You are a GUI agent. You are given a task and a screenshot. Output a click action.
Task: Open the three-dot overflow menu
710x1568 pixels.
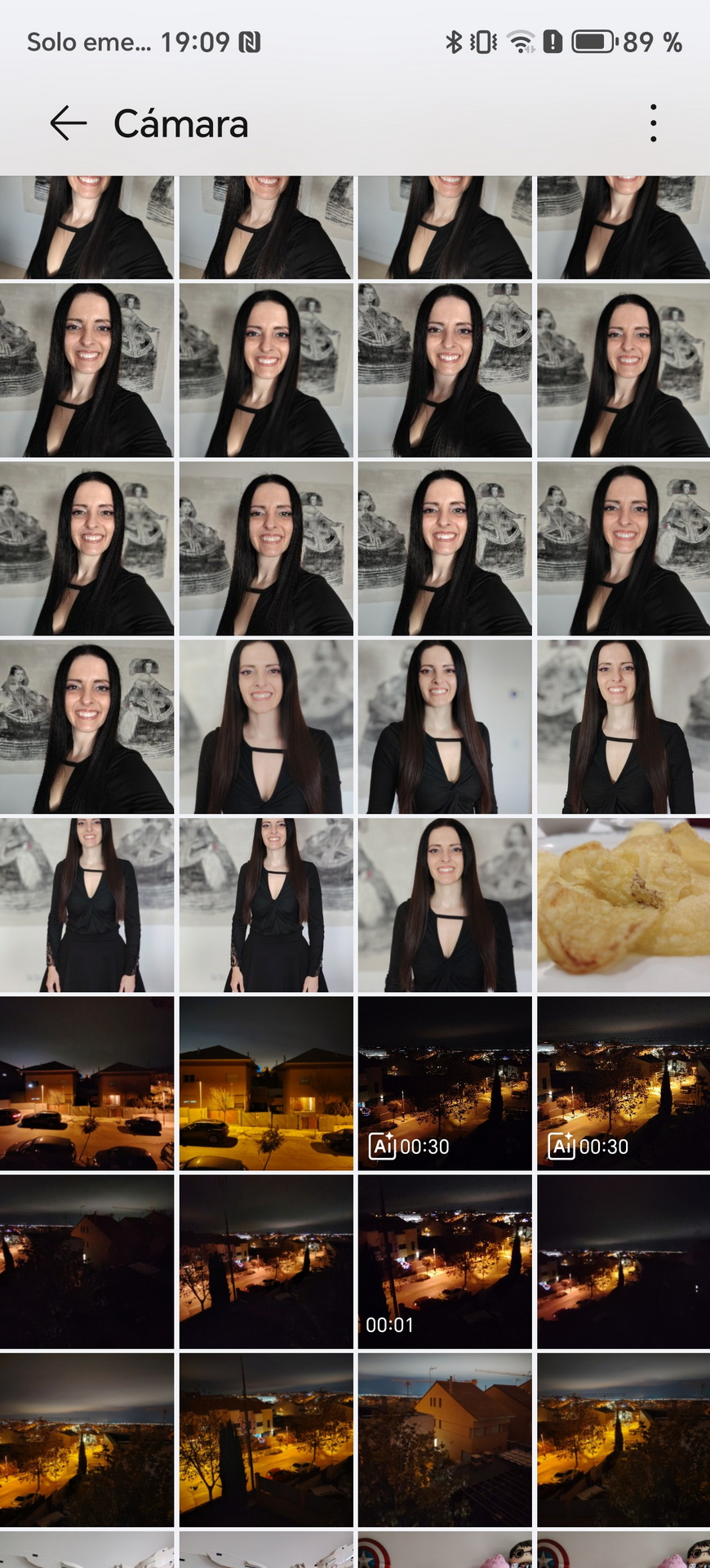tap(653, 123)
